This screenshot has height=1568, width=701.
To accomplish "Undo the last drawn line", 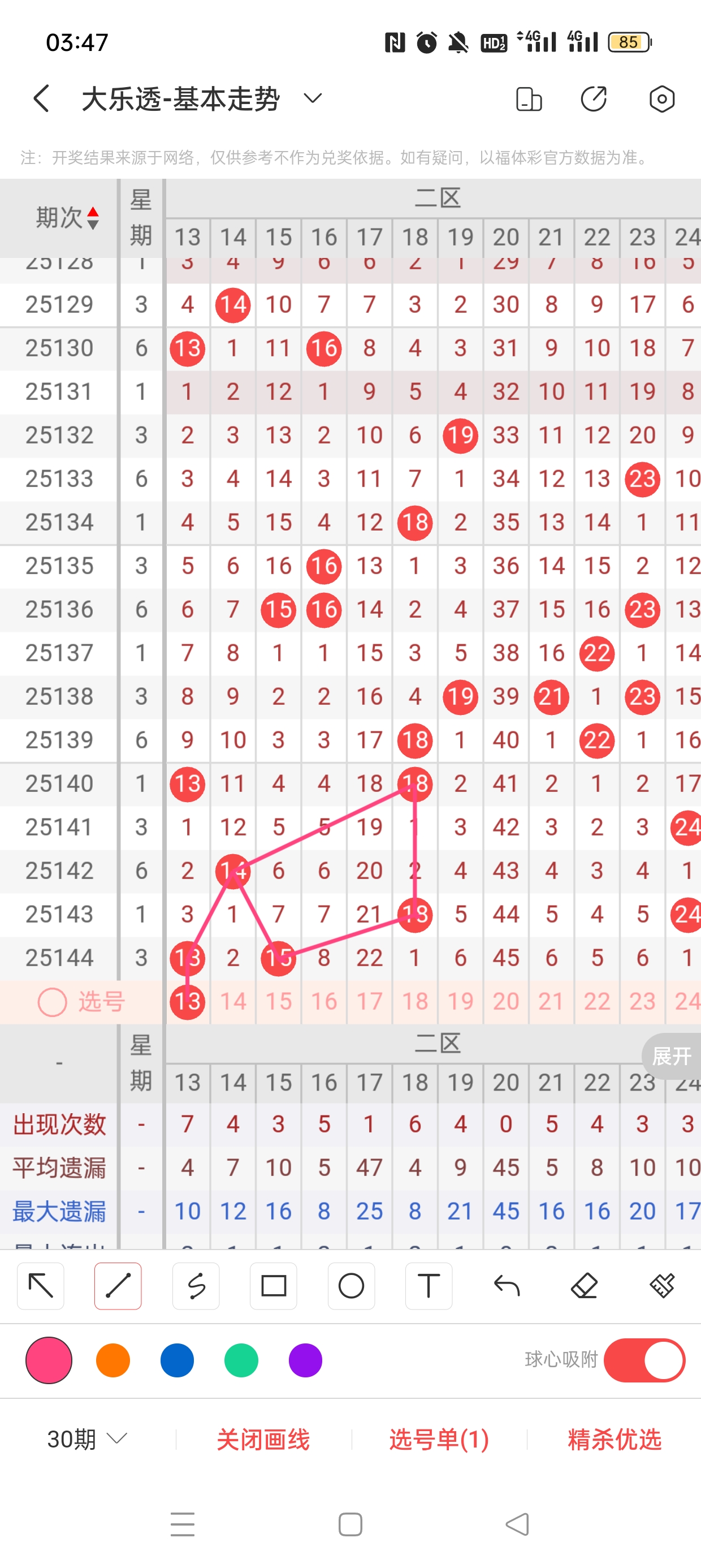I will click(507, 1286).
